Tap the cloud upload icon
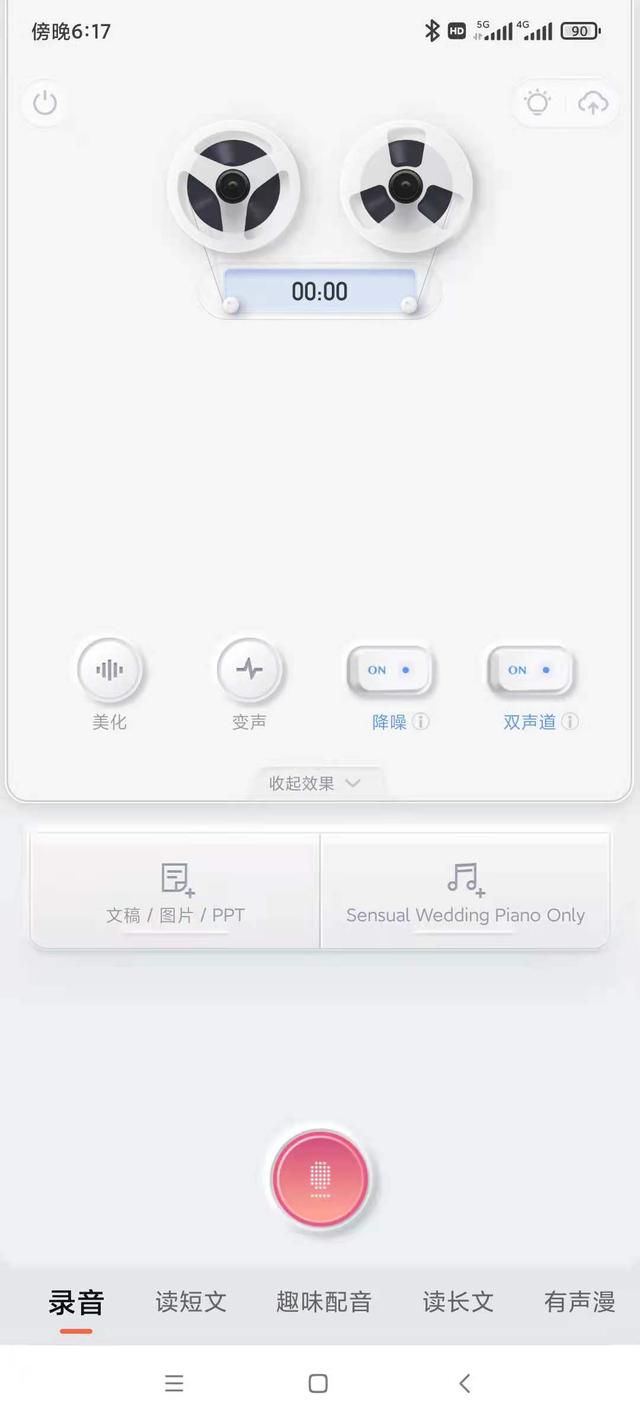This screenshot has height=1422, width=640. (593, 102)
